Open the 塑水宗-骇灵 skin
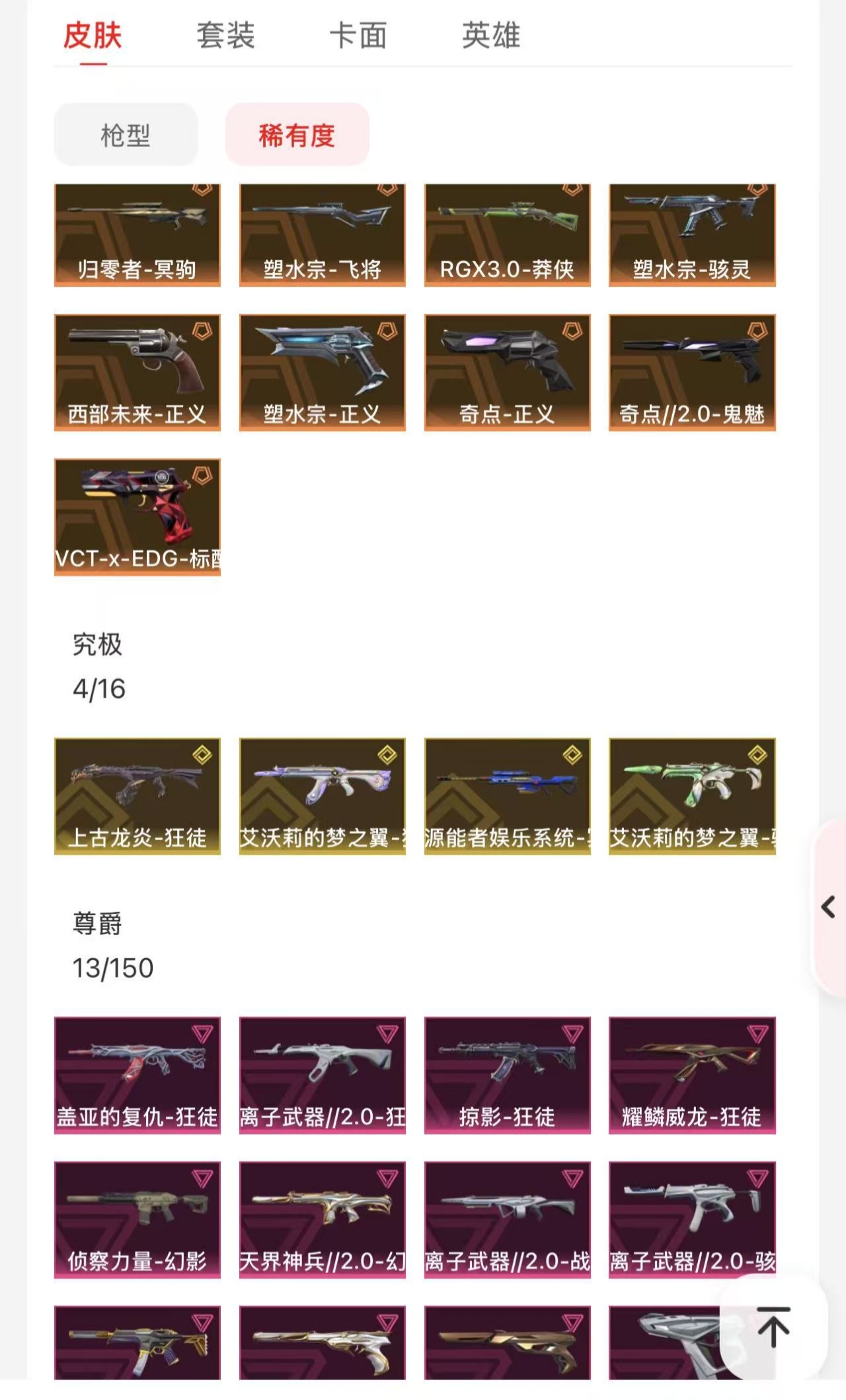The height and width of the screenshot is (1400, 846). (692, 235)
